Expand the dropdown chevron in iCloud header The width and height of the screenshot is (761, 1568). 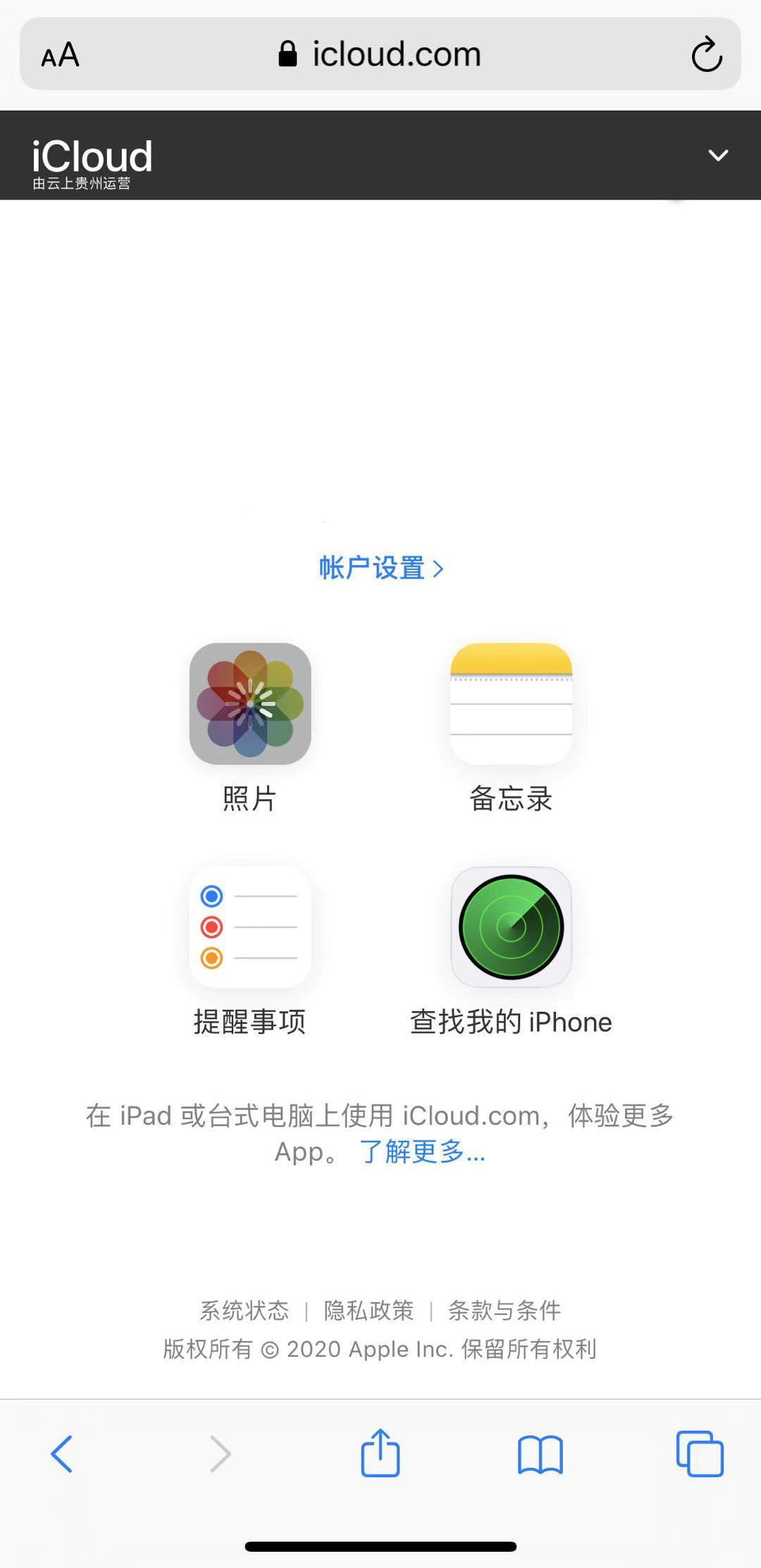[x=718, y=155]
